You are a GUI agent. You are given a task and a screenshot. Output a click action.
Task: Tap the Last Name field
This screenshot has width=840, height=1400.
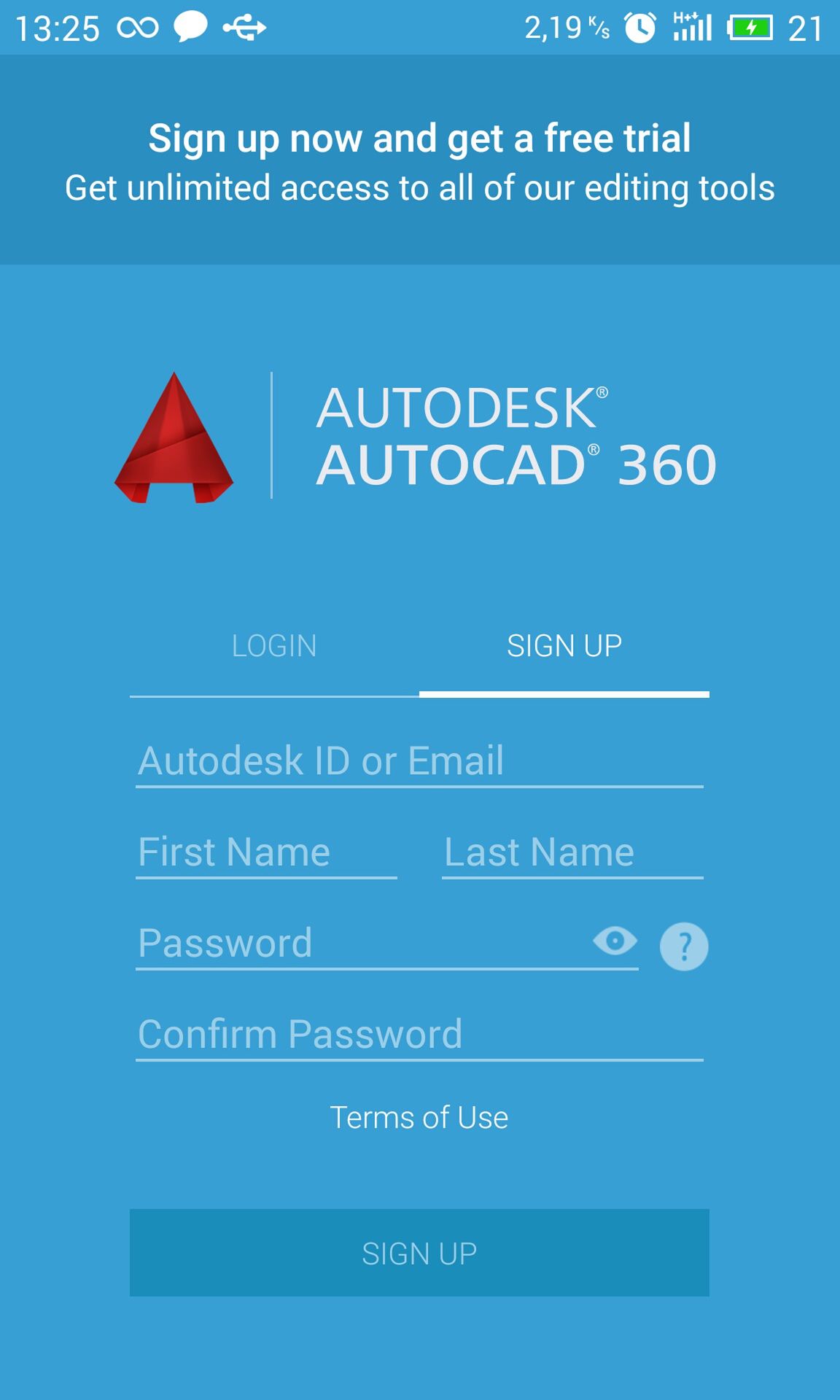[572, 852]
